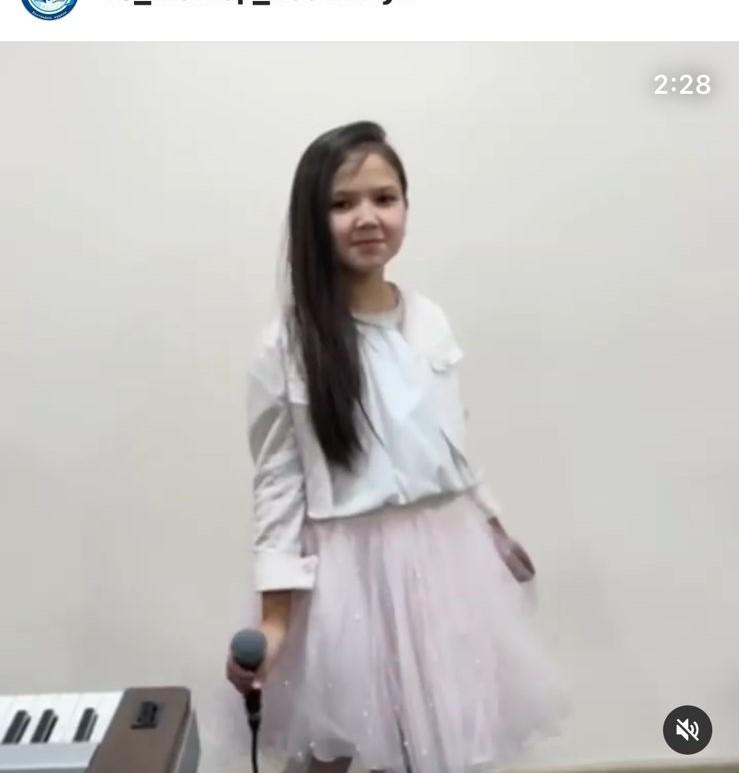
Task: Open the poster's profile picture
Action: [x=49, y=8]
